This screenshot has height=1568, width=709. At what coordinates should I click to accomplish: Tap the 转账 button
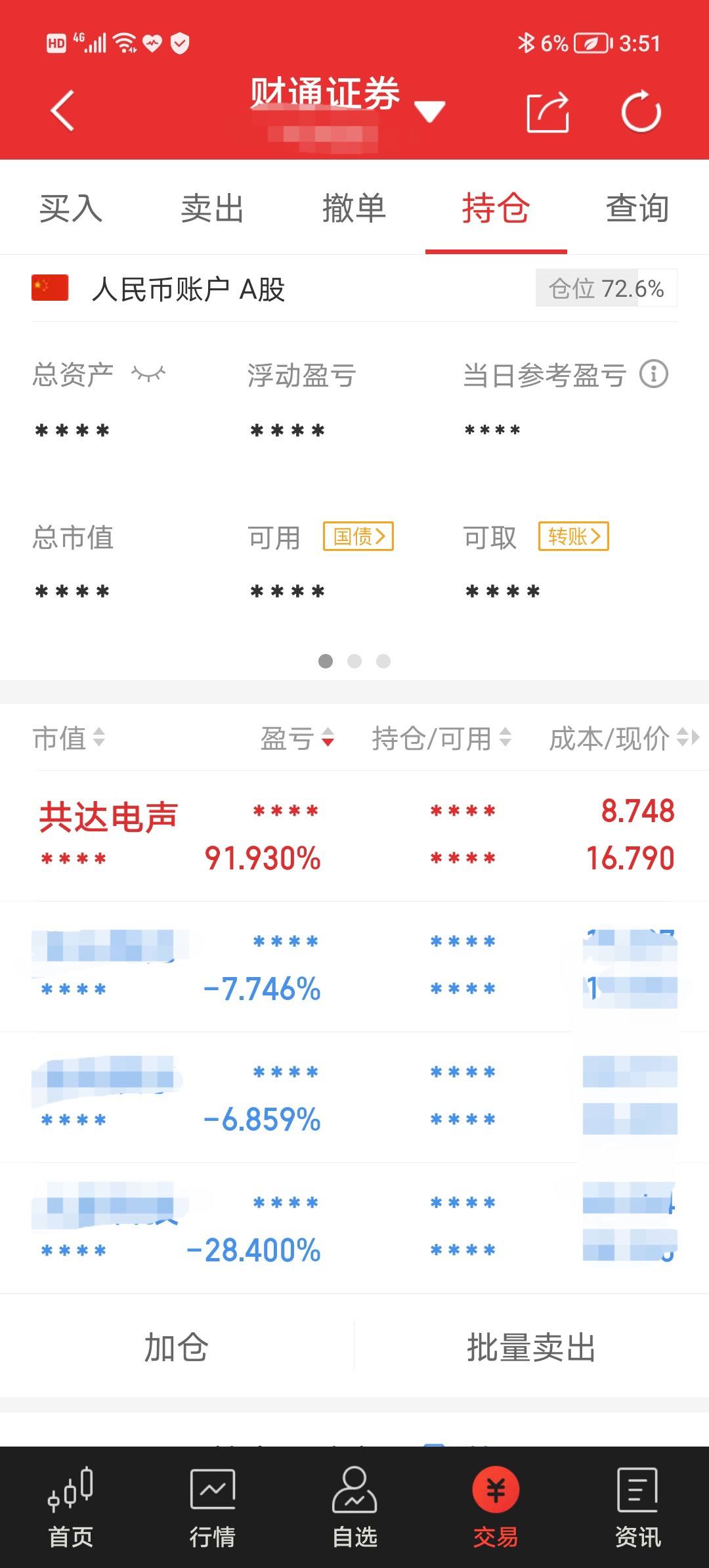[x=573, y=536]
